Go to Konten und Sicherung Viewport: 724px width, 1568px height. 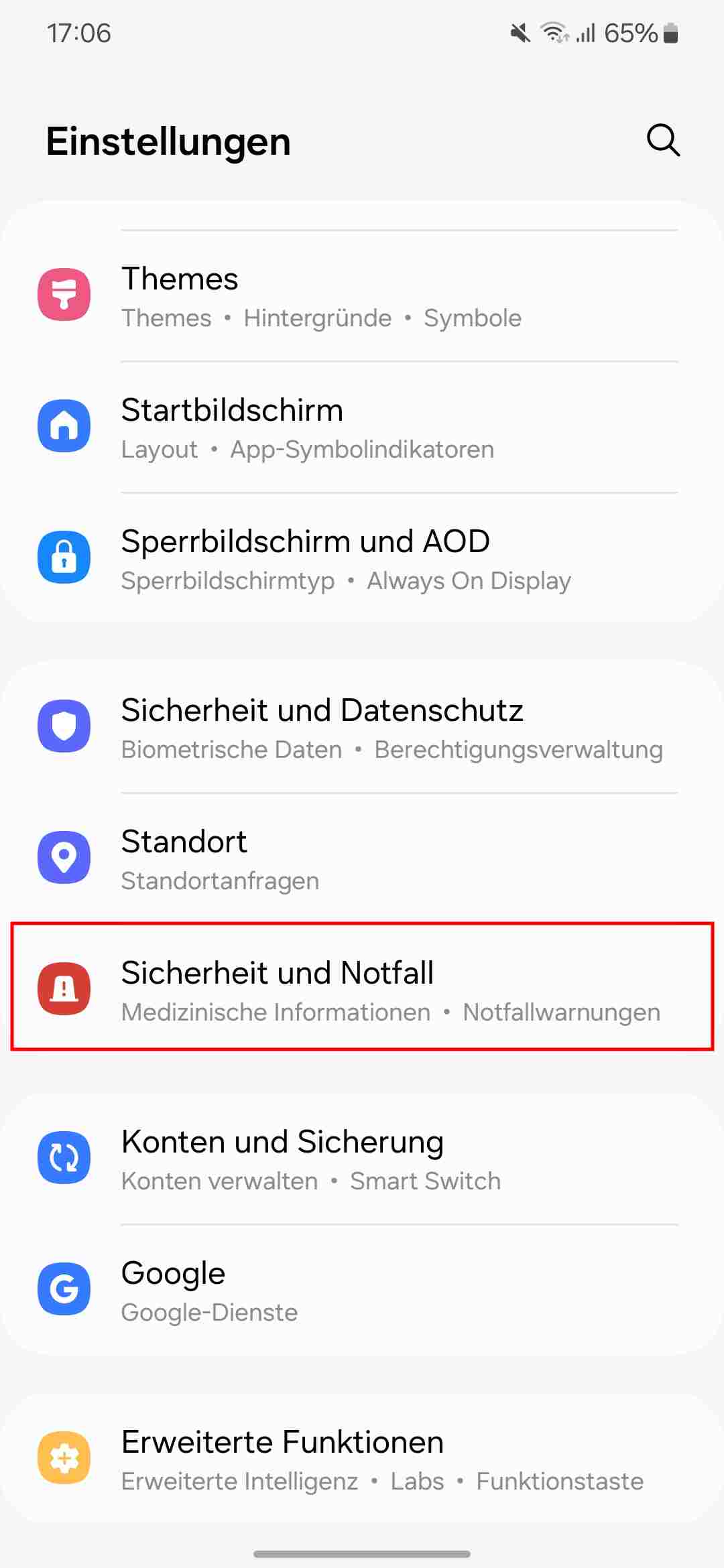tap(362, 1159)
